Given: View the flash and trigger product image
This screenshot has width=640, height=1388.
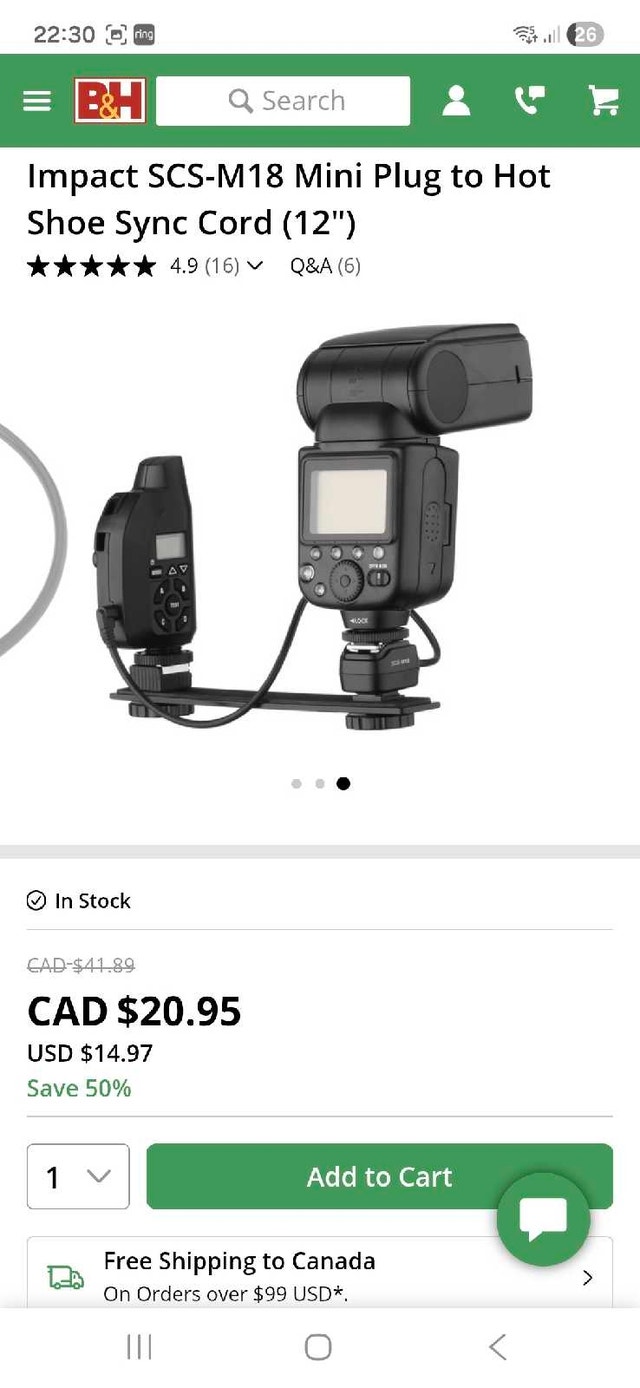Looking at the screenshot, I should (x=318, y=528).
